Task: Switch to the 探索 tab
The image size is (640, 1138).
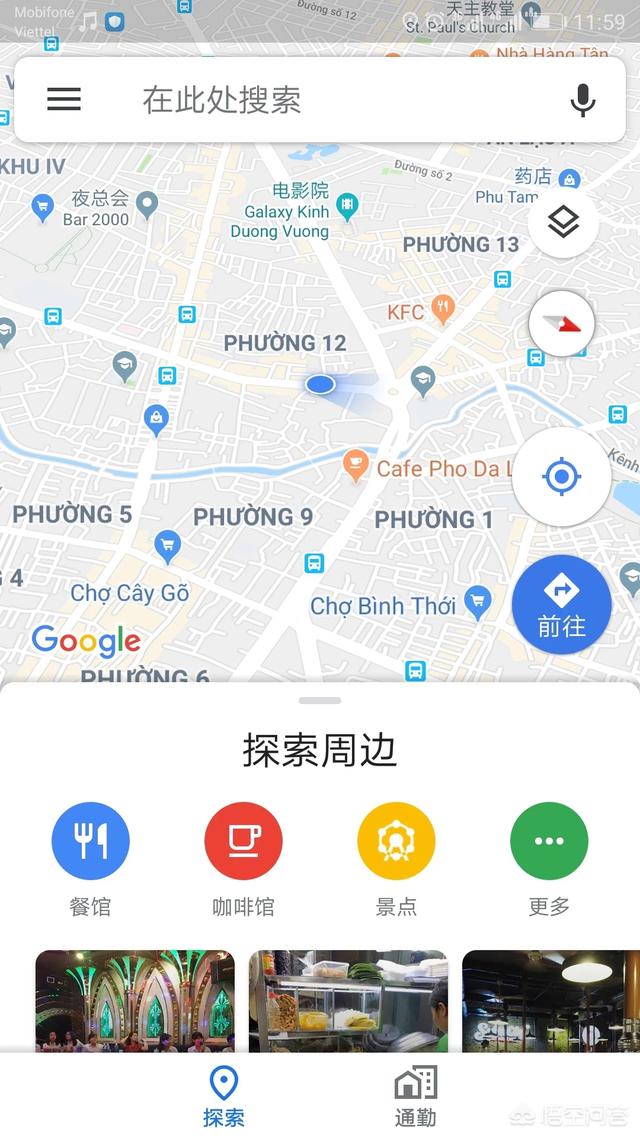Action: click(x=222, y=1097)
